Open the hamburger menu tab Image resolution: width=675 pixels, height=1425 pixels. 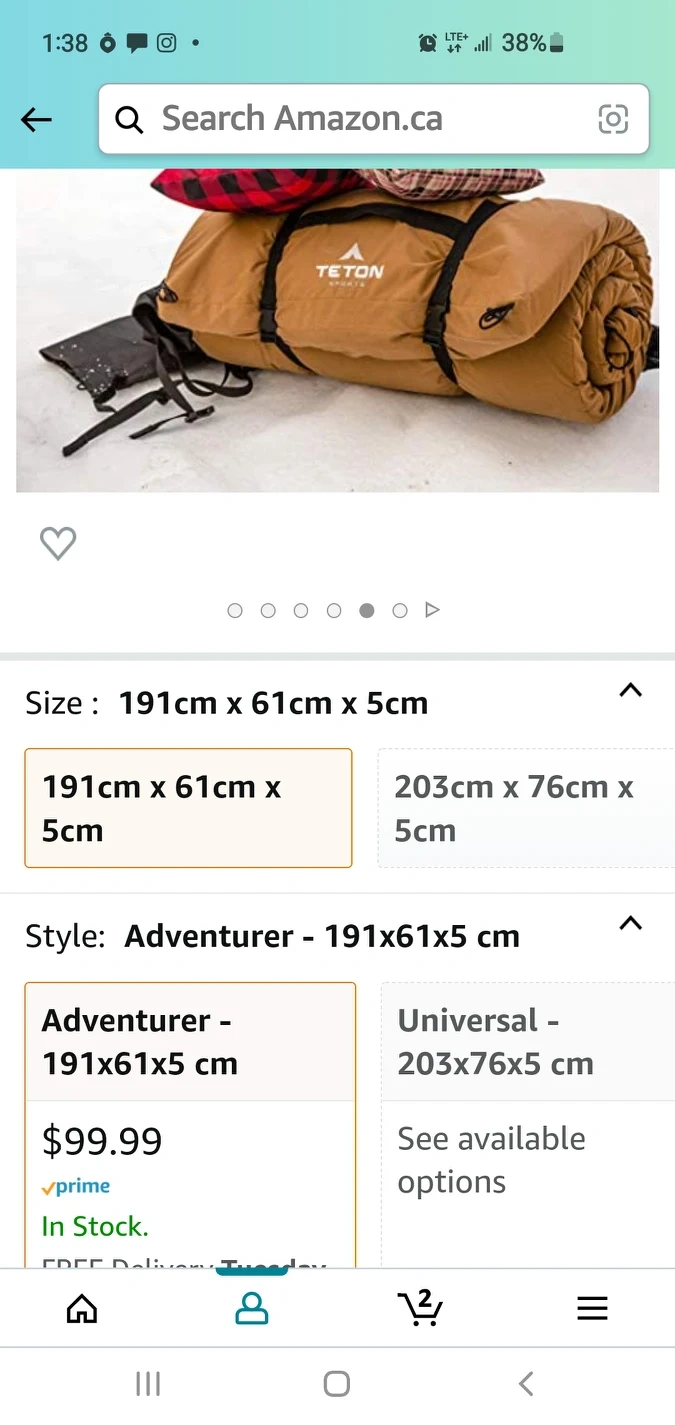[x=592, y=1308]
